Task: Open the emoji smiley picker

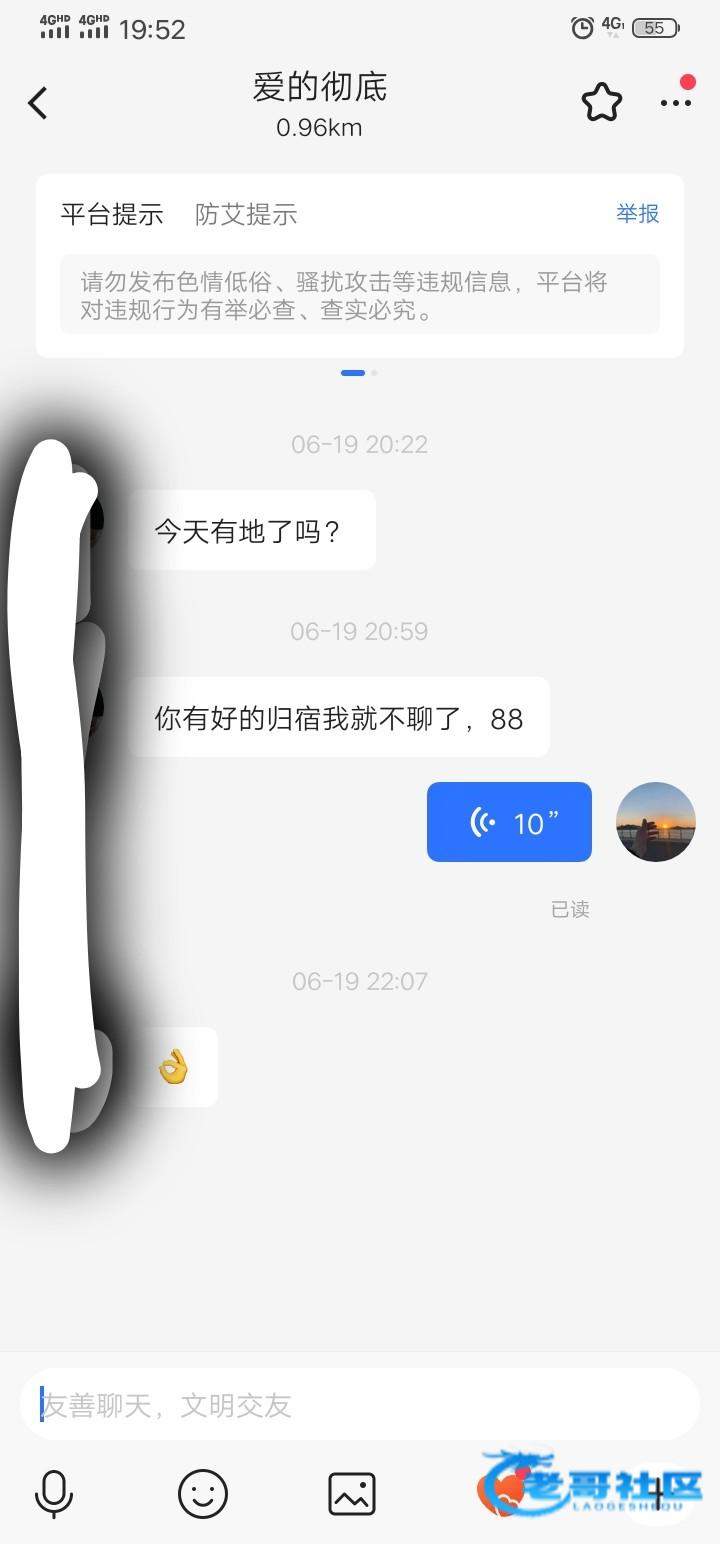Action: tap(203, 1495)
